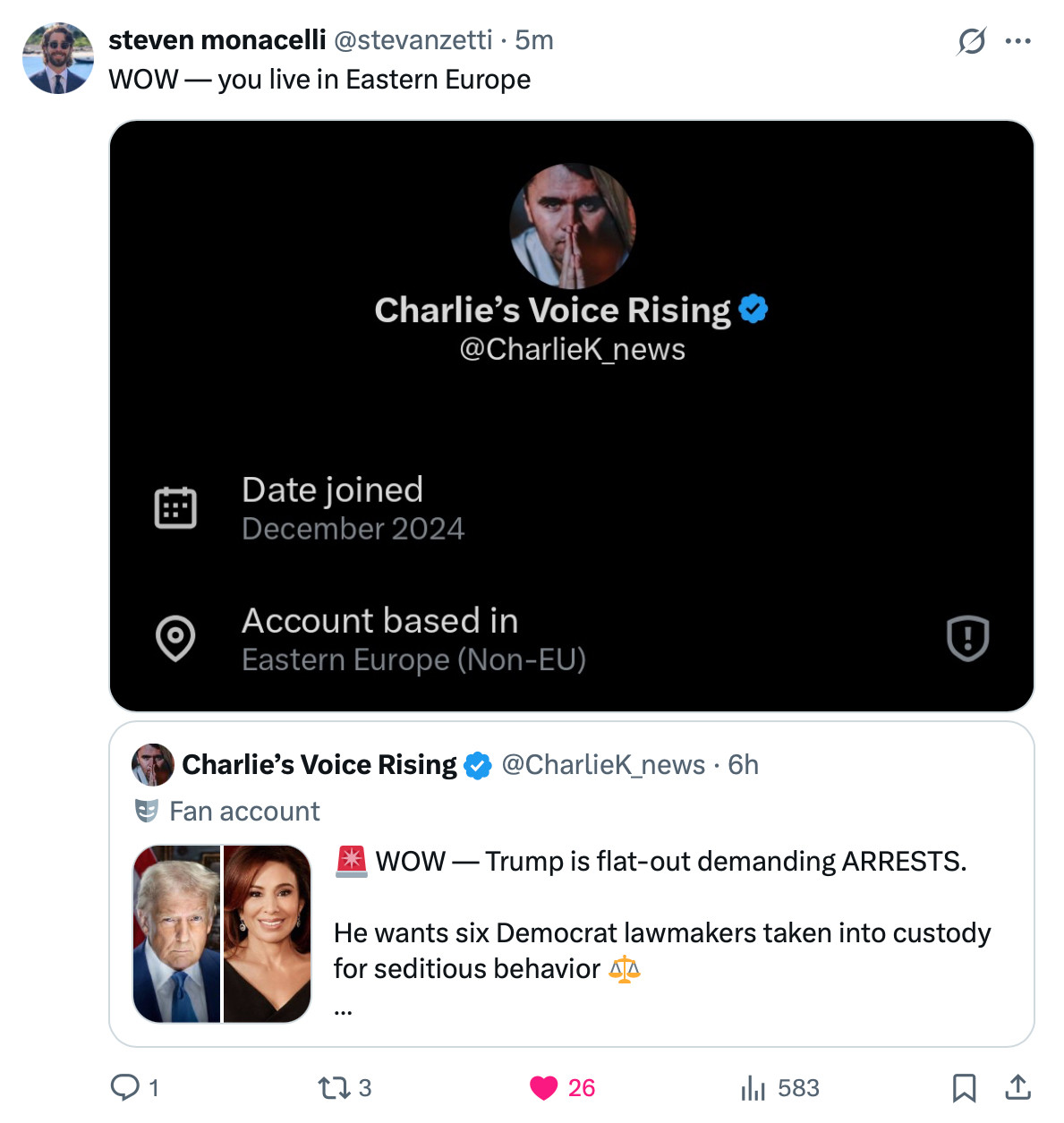Open the Grok icon on the post
Image resolution: width=1064 pixels, height=1123 pixels.
coord(971,41)
